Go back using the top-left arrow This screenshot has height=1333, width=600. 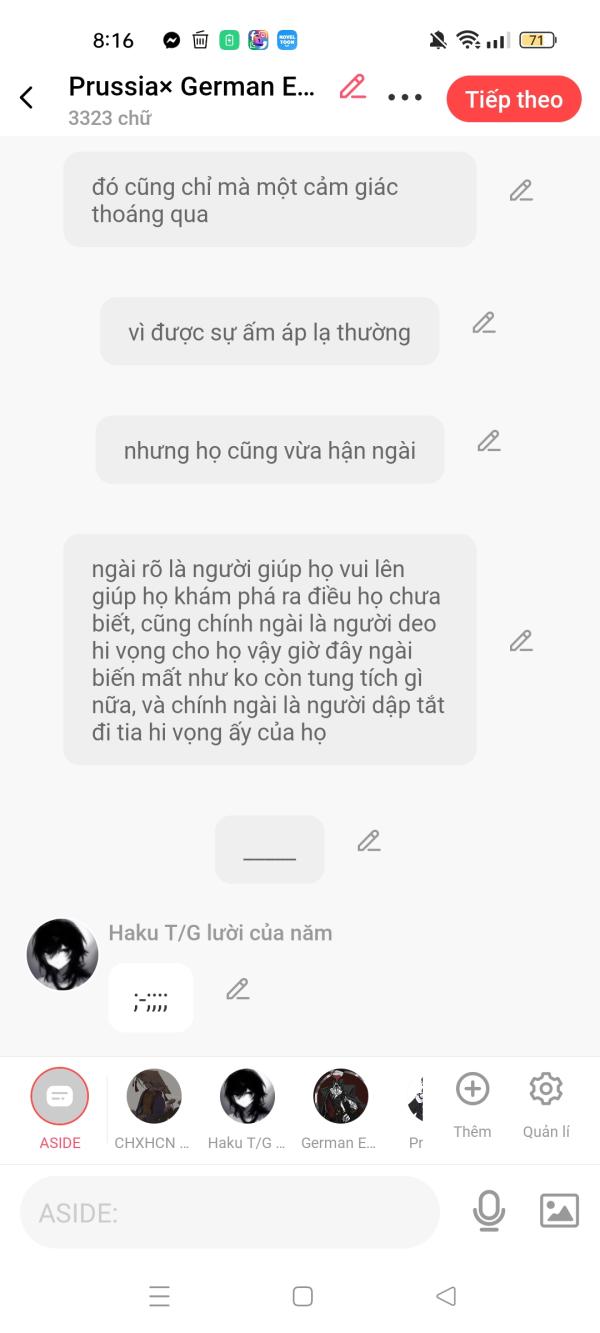(27, 97)
